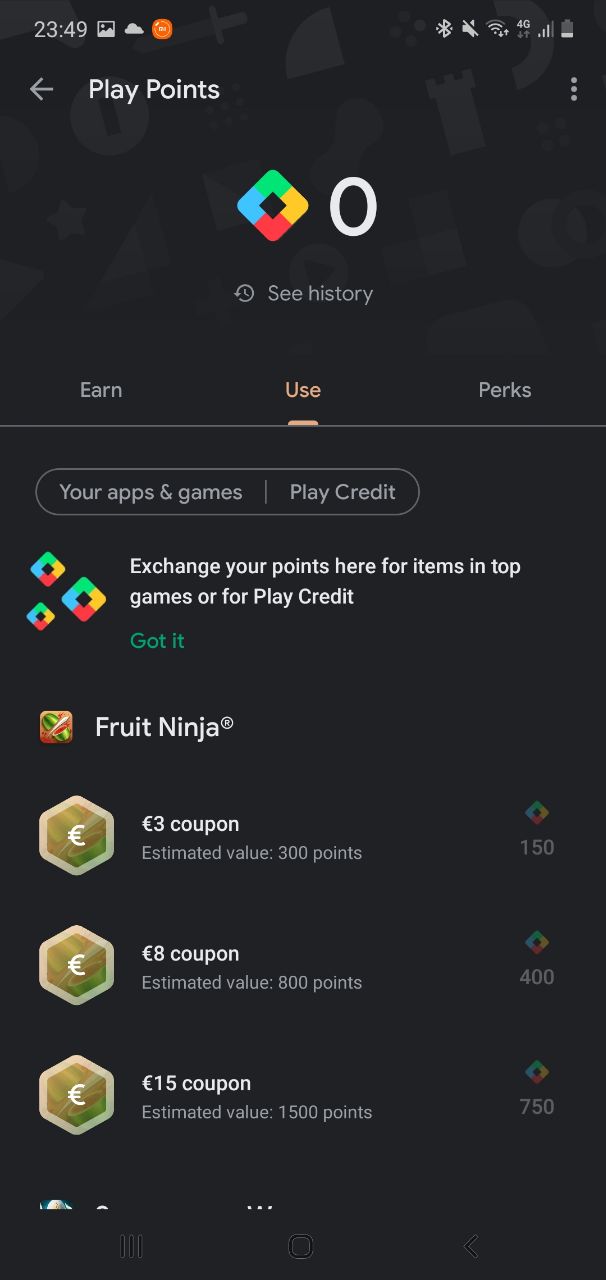Screen dimensions: 606x1280
Task: Switch to the Earn tab
Action: pos(101,390)
